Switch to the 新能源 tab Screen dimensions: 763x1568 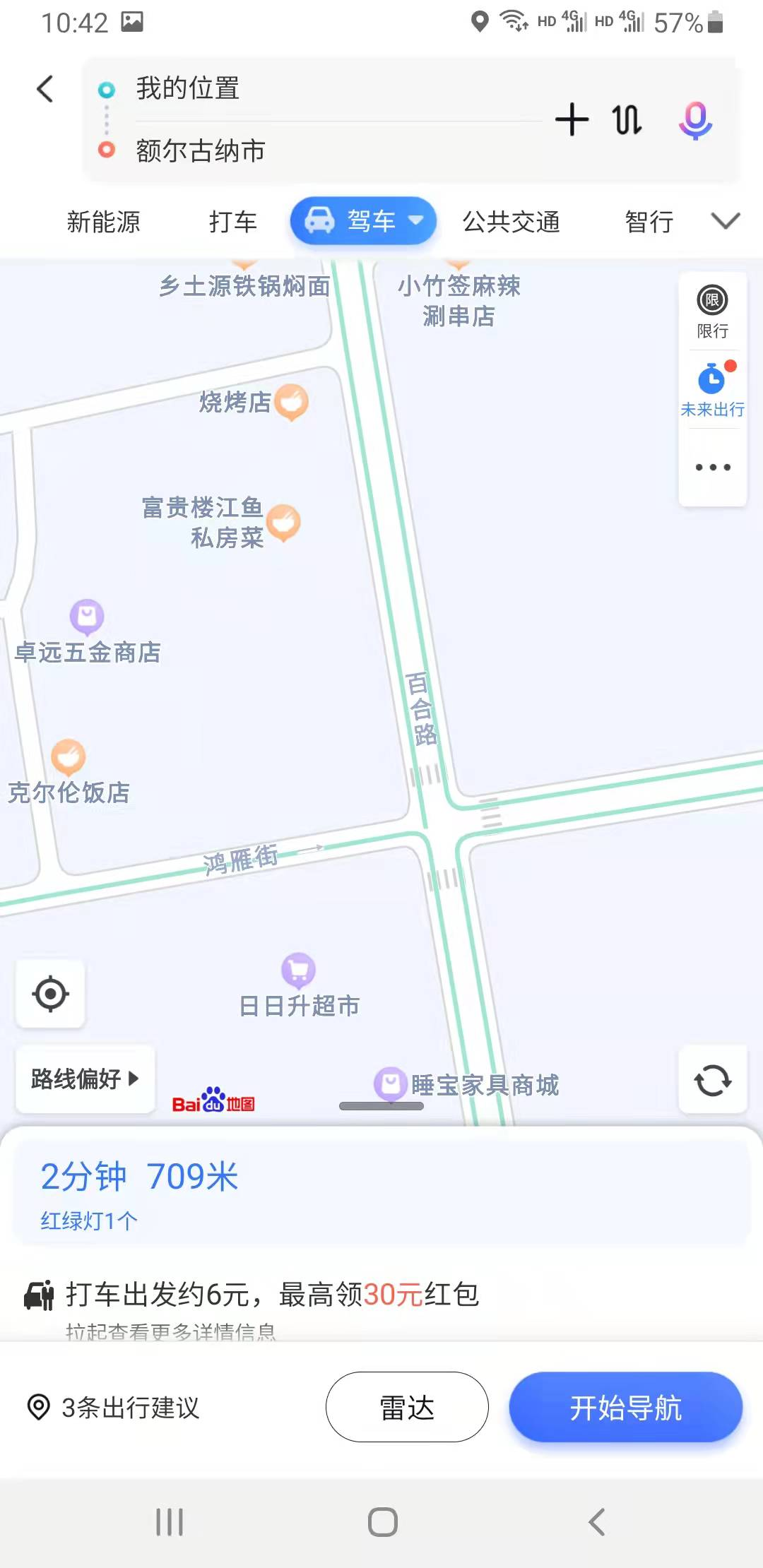click(103, 222)
